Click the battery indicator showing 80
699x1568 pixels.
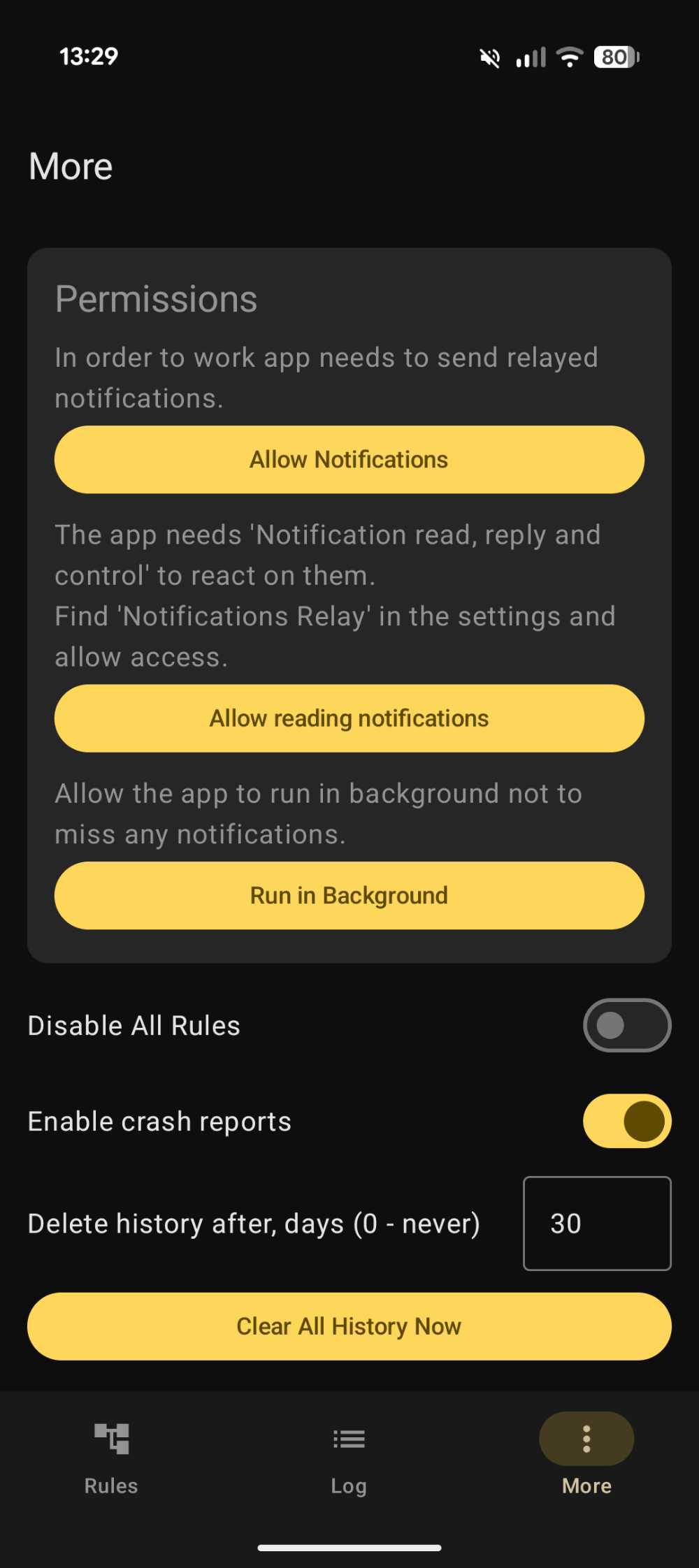pyautogui.click(x=616, y=57)
